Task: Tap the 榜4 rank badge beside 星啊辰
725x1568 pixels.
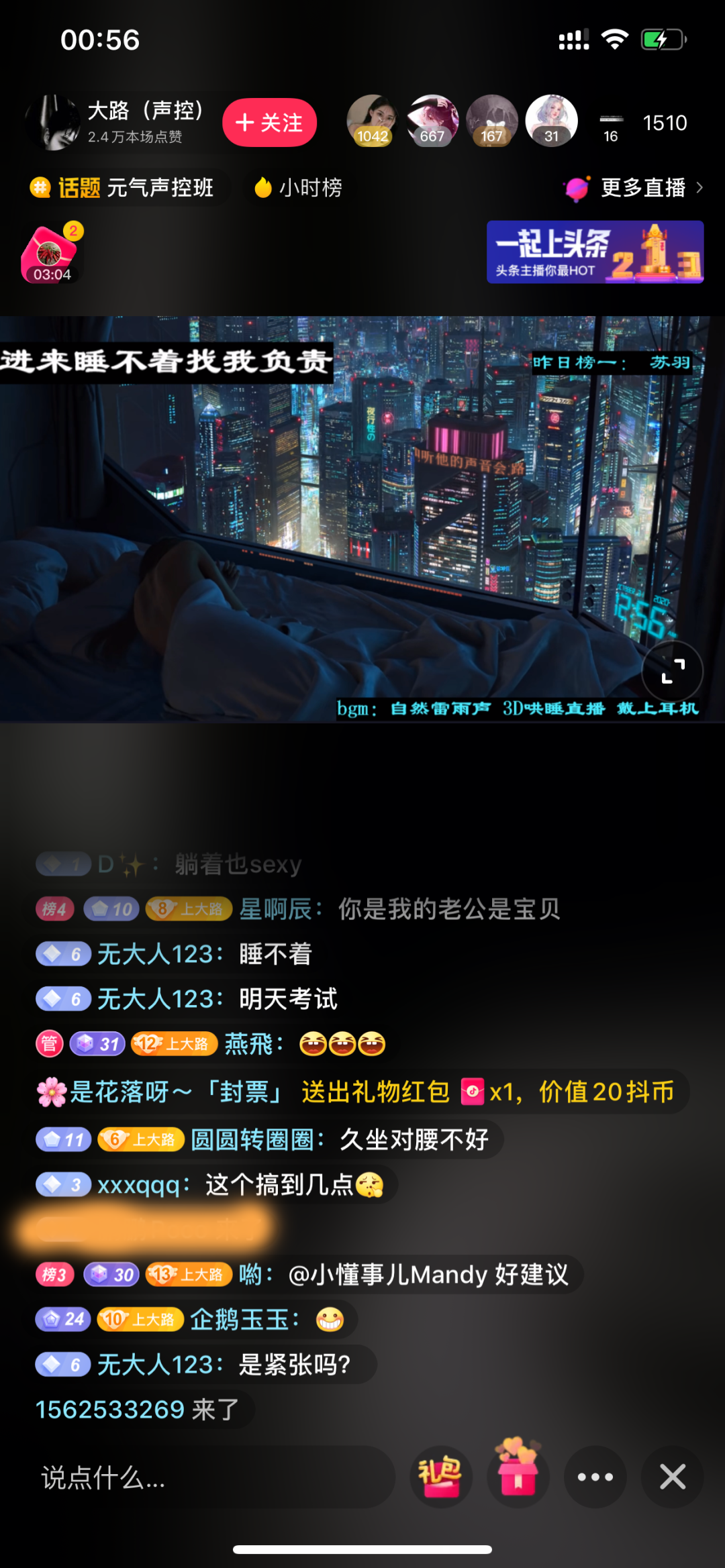Action: (x=54, y=909)
